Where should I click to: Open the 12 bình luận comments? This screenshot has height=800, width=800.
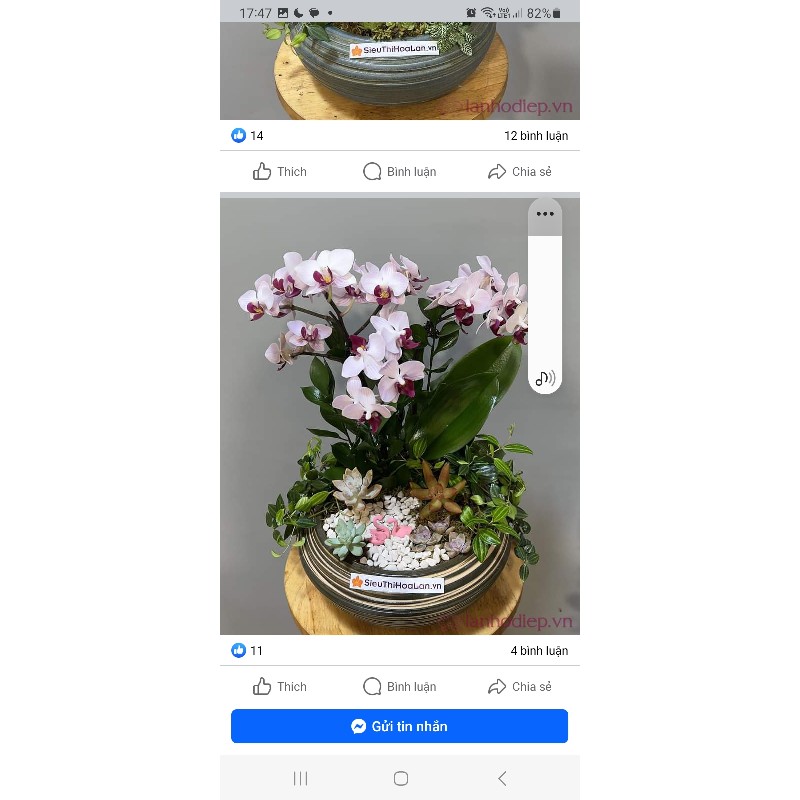(535, 136)
